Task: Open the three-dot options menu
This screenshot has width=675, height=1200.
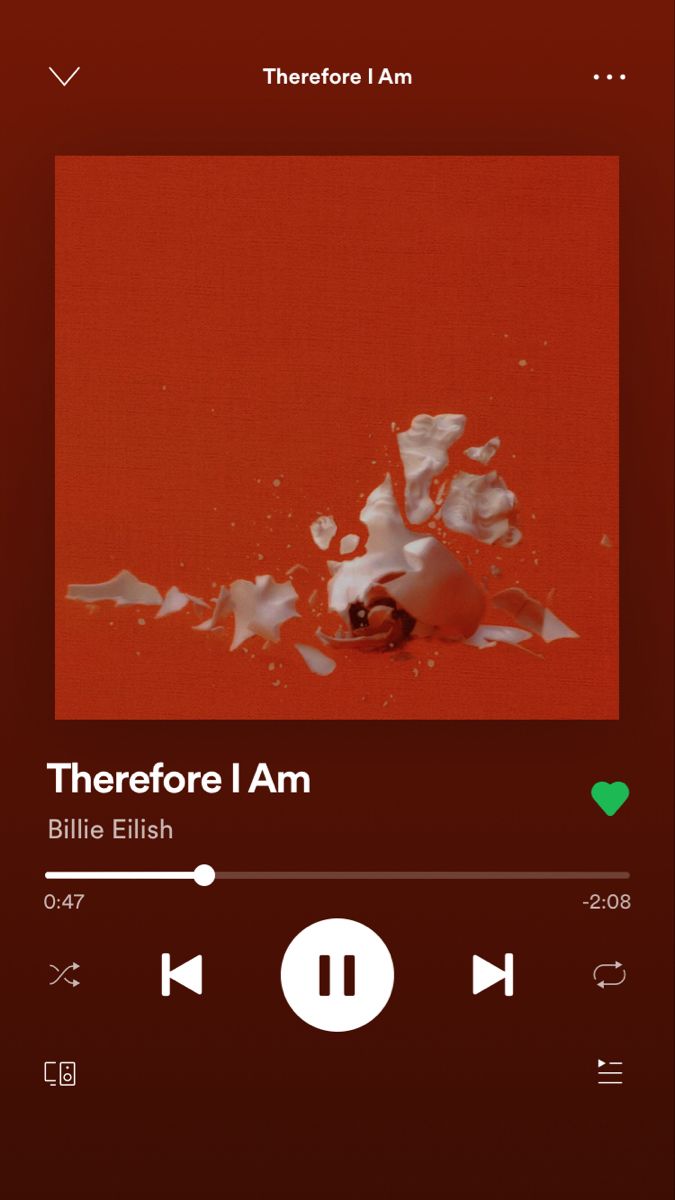Action: coord(609,77)
